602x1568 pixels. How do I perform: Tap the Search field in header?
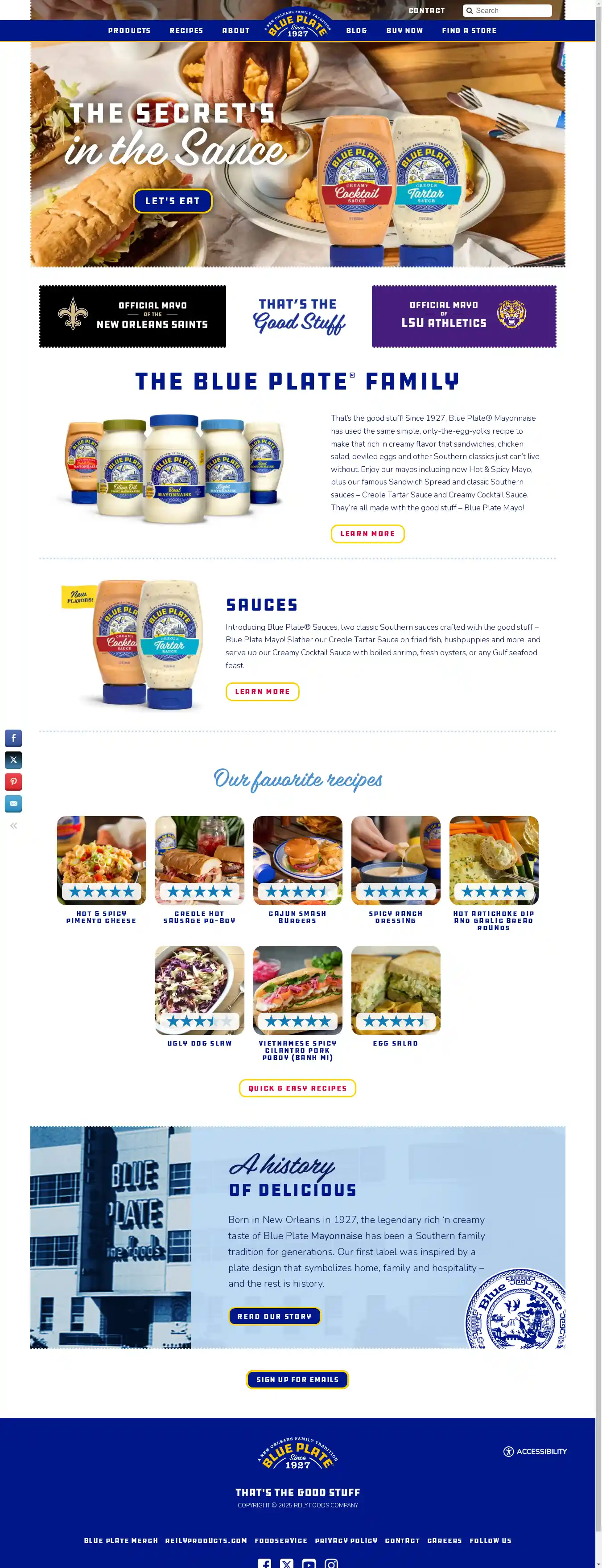(x=511, y=10)
